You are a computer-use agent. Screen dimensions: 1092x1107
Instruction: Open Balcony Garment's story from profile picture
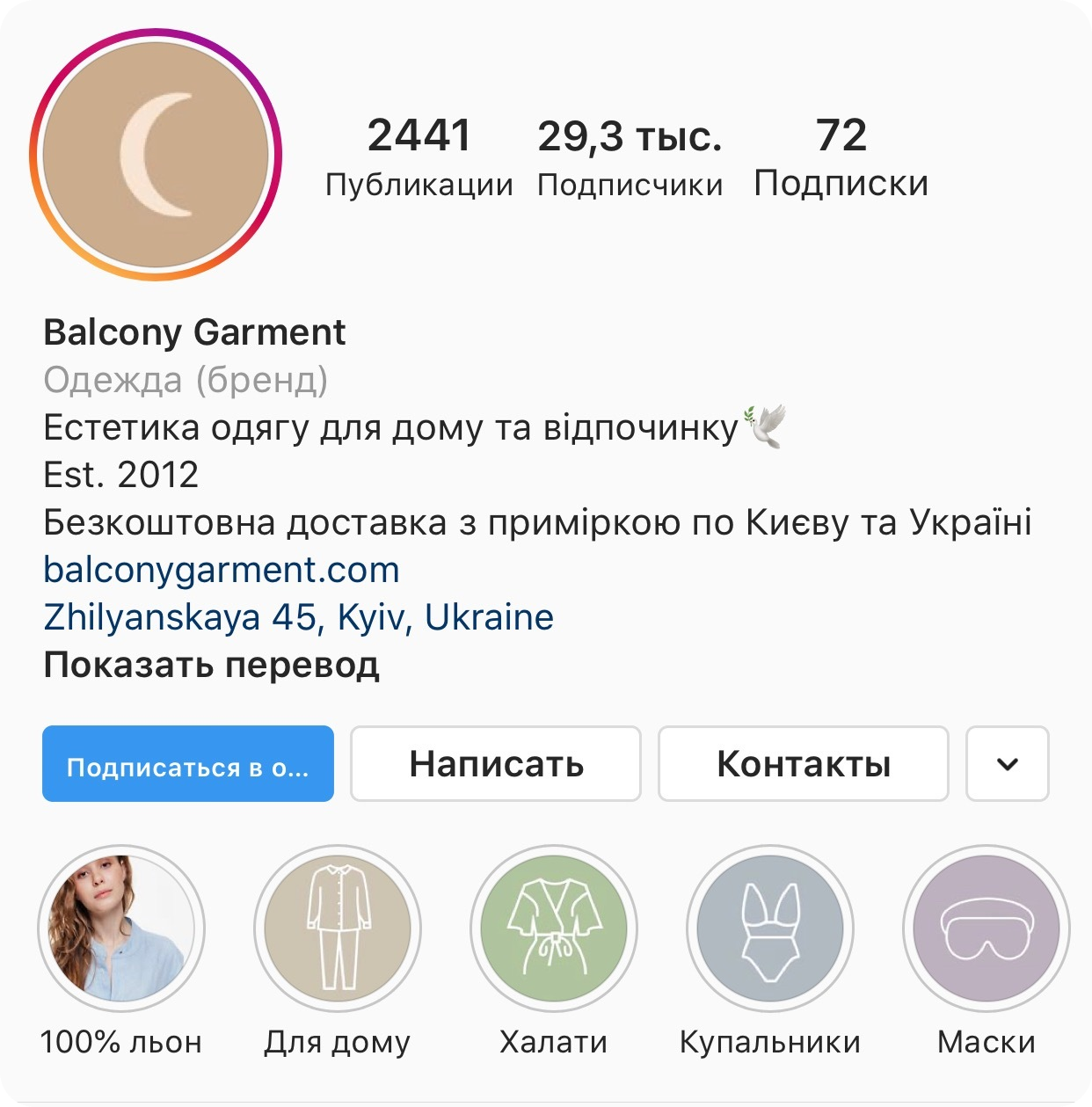click(x=156, y=155)
